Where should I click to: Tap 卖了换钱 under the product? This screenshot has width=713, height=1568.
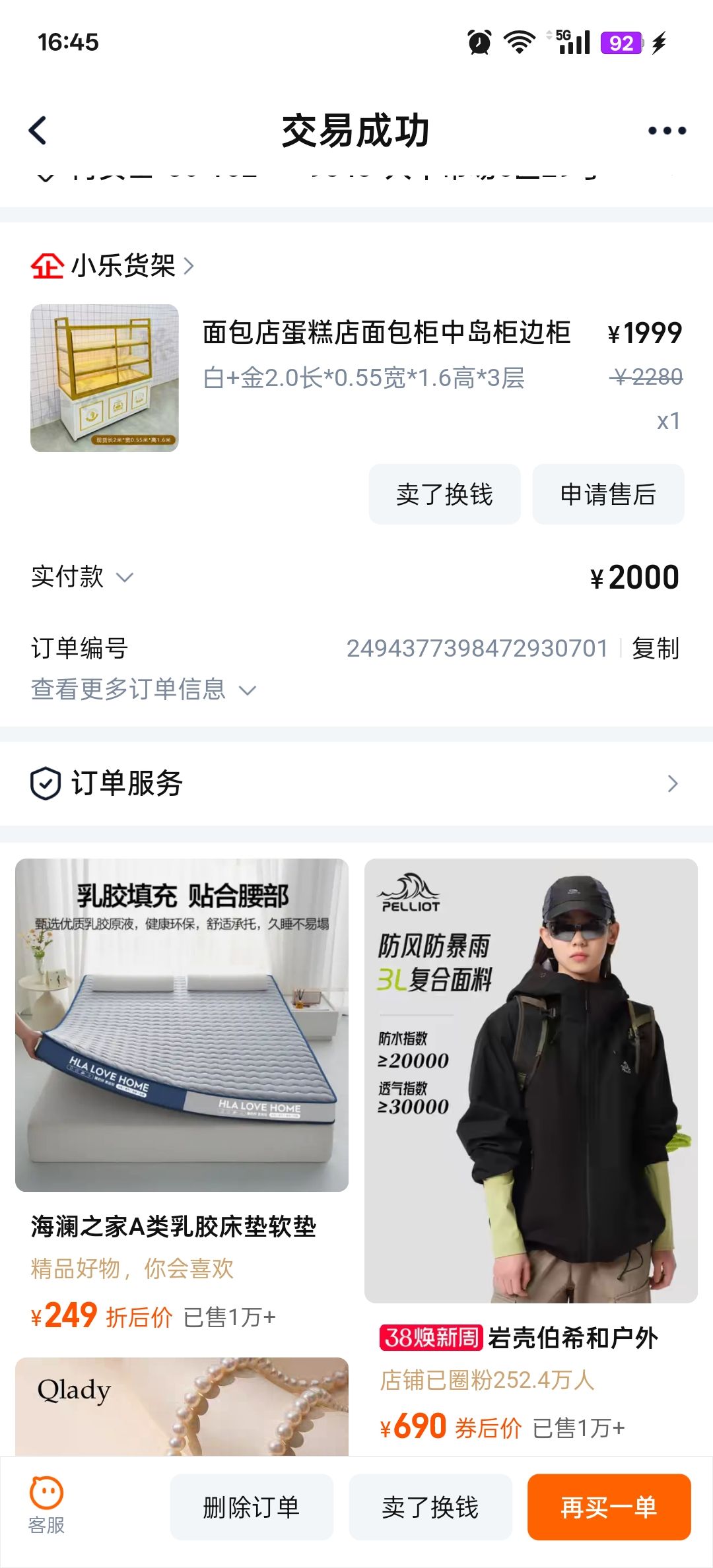click(x=444, y=494)
